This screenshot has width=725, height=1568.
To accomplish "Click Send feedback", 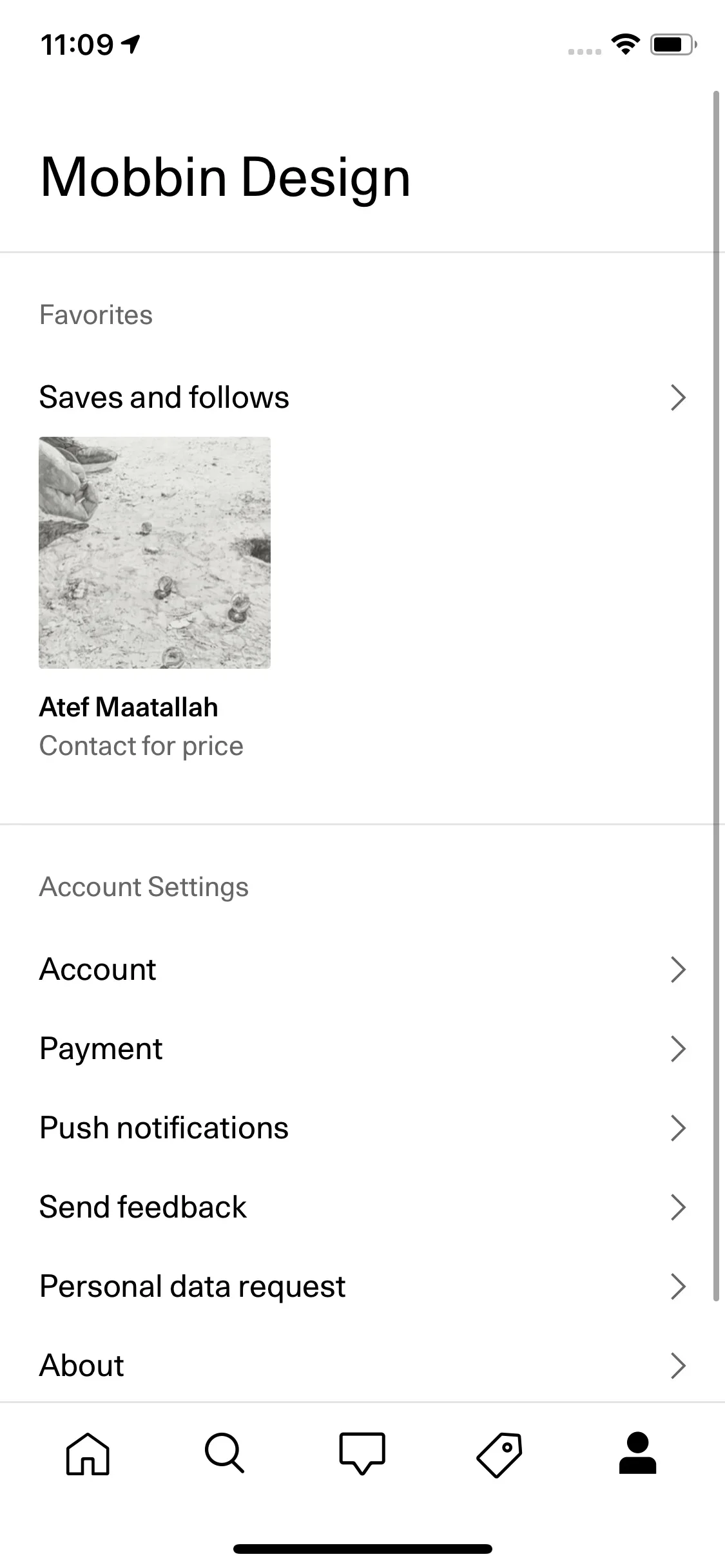I will tap(142, 1207).
